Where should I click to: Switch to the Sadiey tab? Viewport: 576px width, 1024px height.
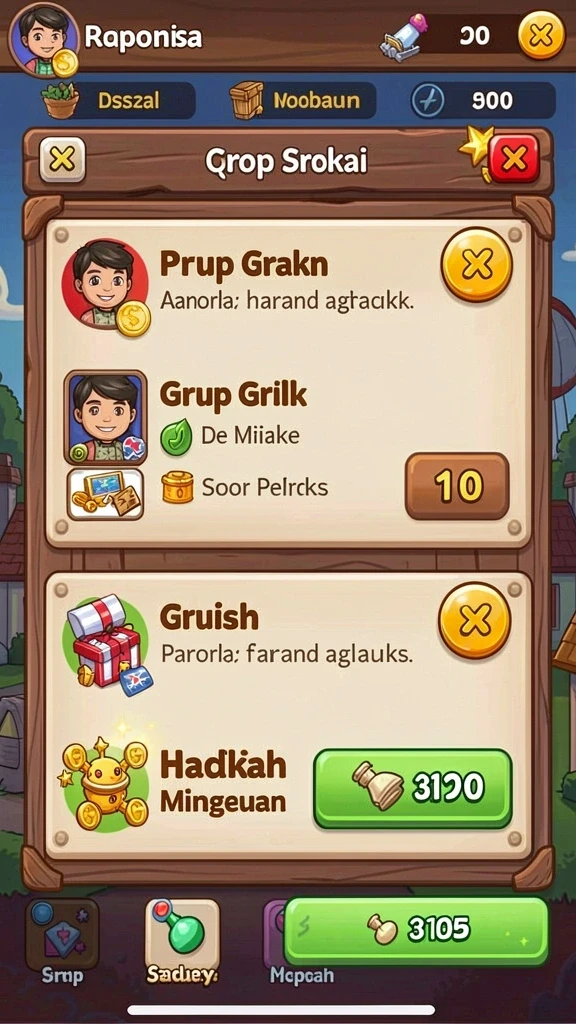pyautogui.click(x=182, y=942)
